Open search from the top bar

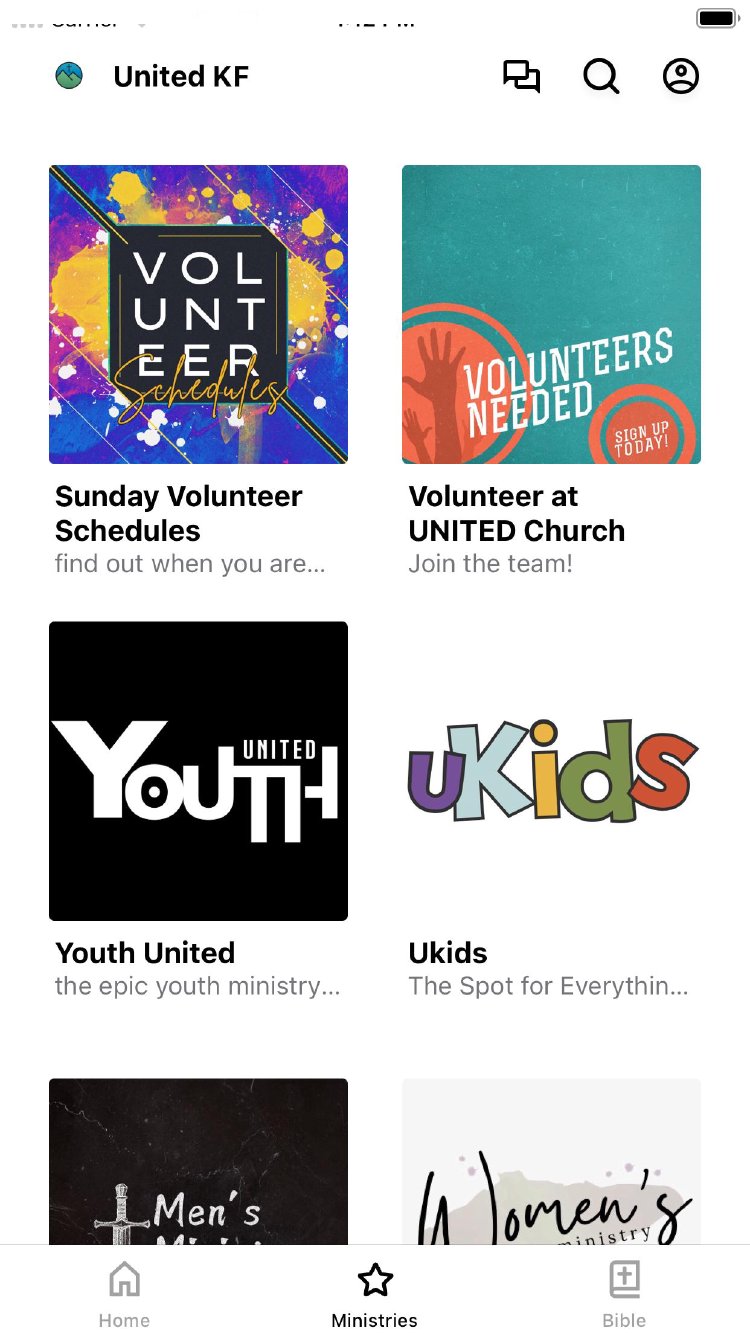tap(601, 77)
